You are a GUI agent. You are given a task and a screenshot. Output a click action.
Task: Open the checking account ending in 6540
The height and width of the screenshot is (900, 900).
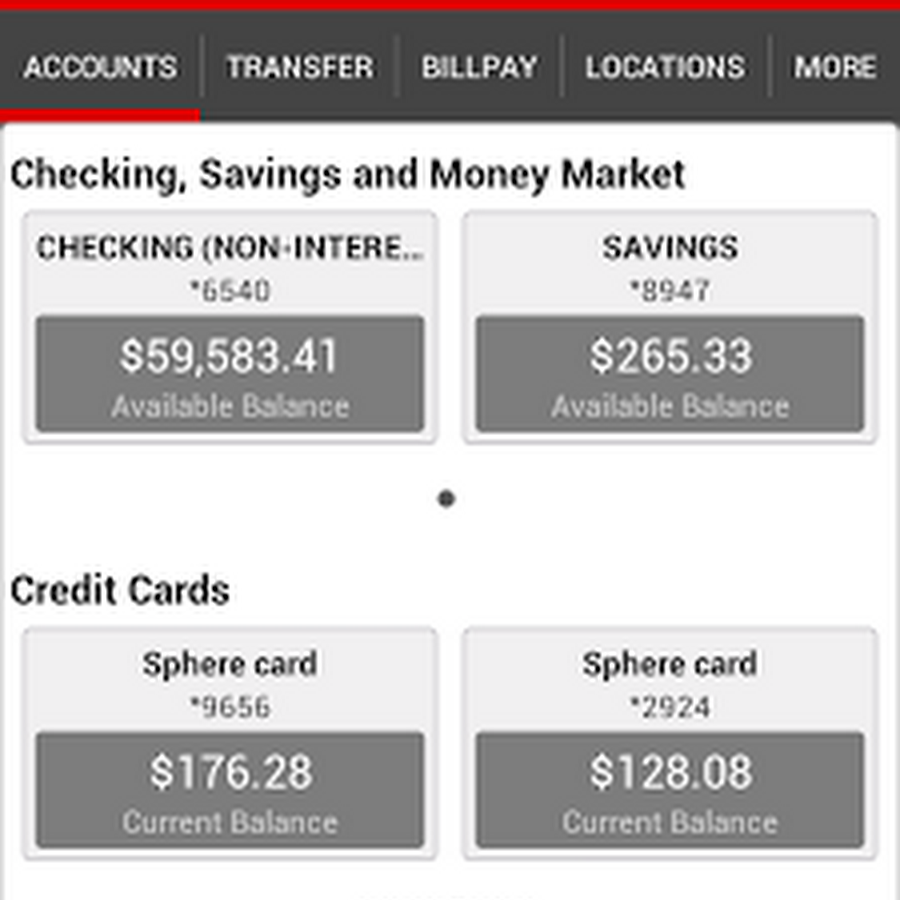point(230,328)
